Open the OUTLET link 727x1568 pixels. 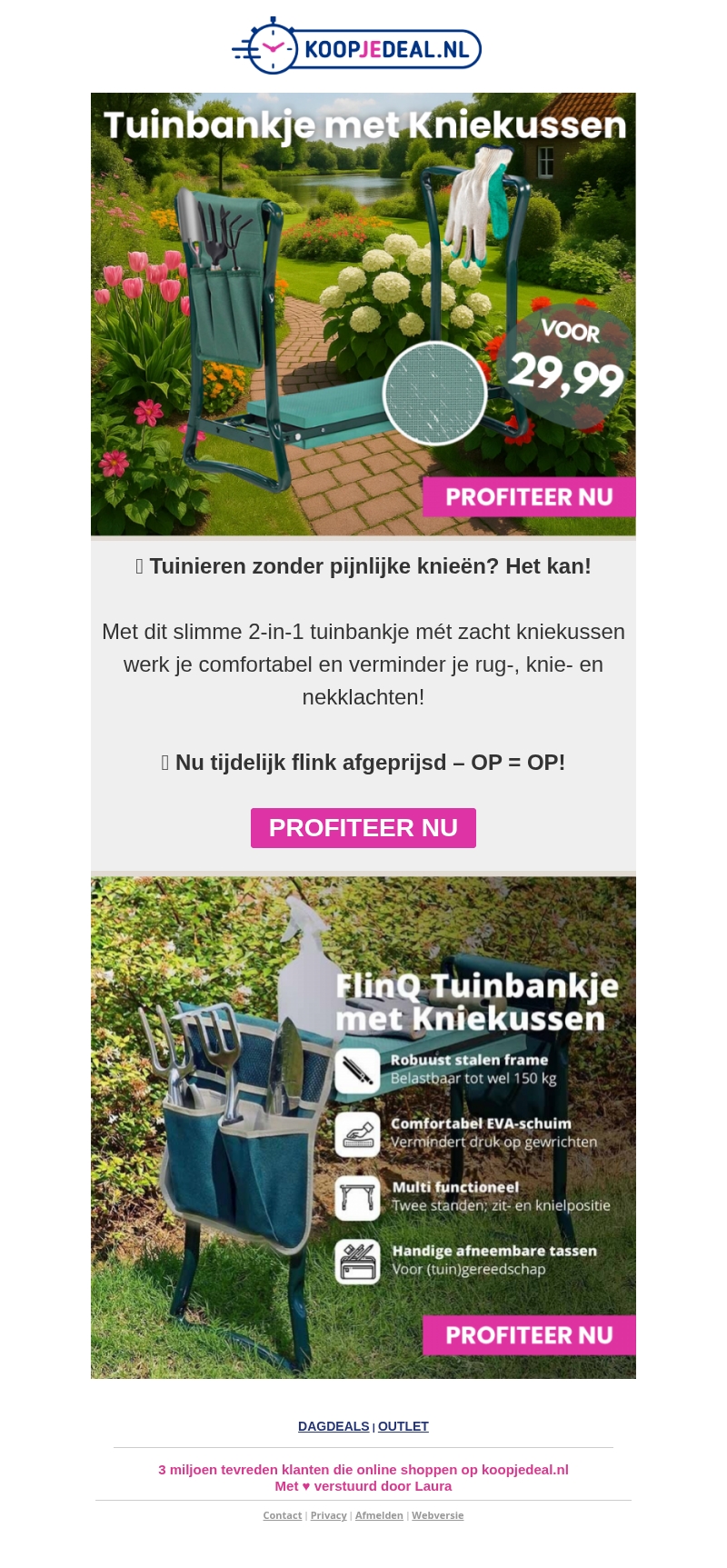coord(403,1426)
